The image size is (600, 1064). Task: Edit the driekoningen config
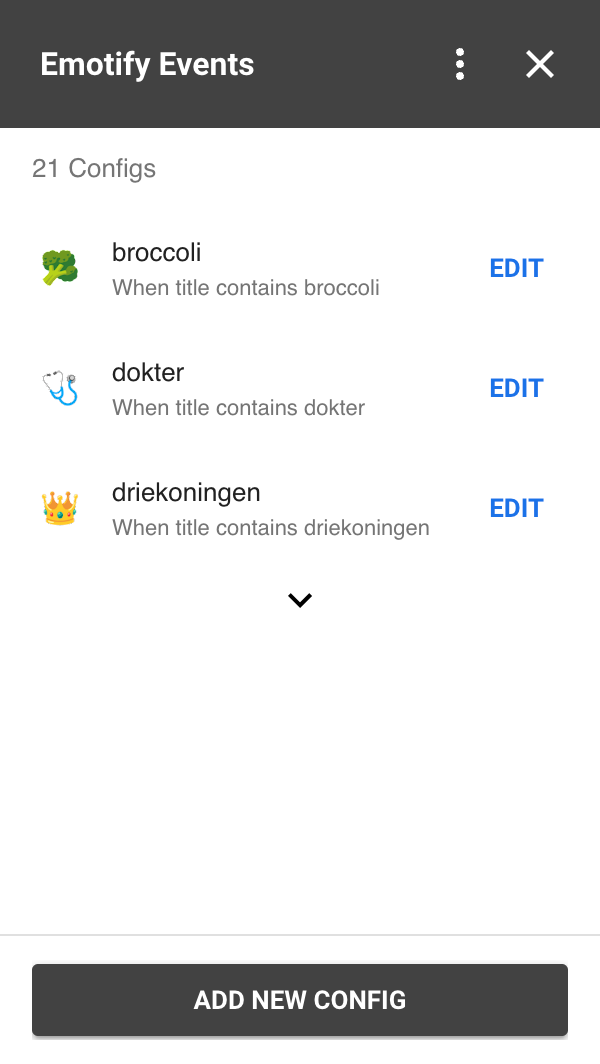click(x=517, y=508)
